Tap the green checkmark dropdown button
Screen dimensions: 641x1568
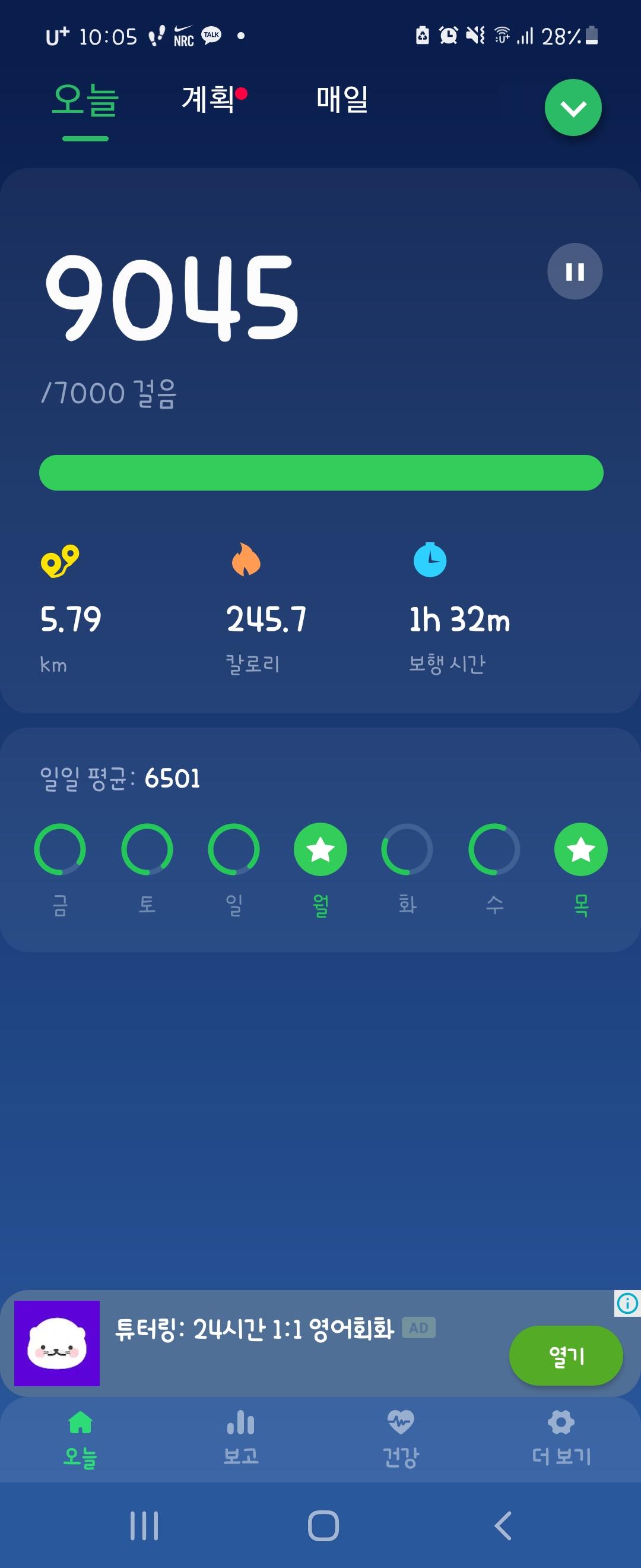pos(573,108)
